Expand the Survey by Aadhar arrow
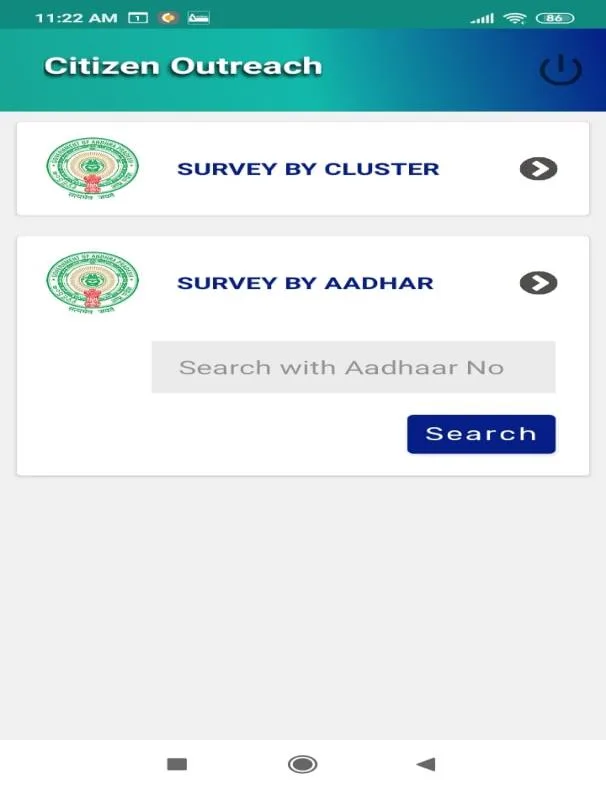The width and height of the screenshot is (606, 789). [x=538, y=283]
